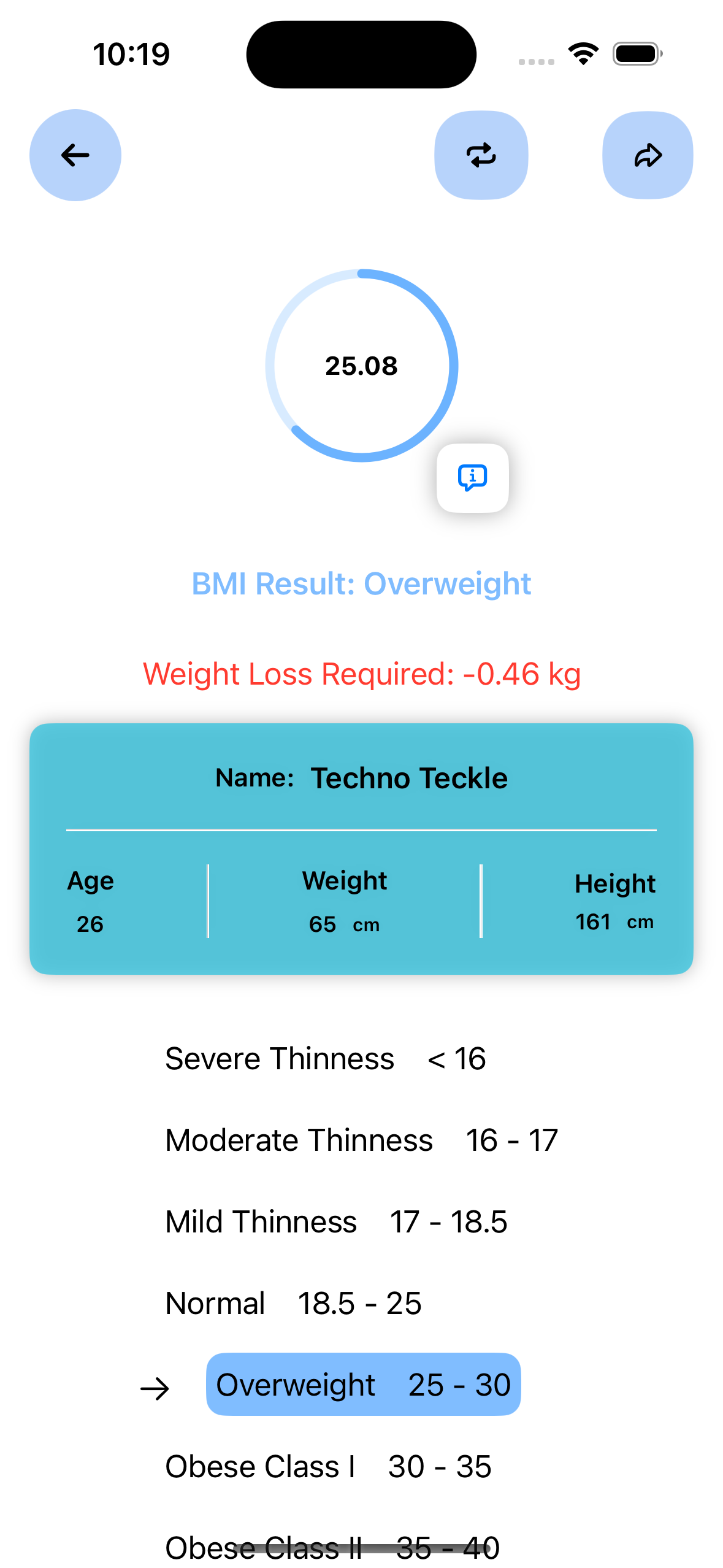The width and height of the screenshot is (723, 1568).
Task: Select the Mild Thinness list item
Action: 336,1221
